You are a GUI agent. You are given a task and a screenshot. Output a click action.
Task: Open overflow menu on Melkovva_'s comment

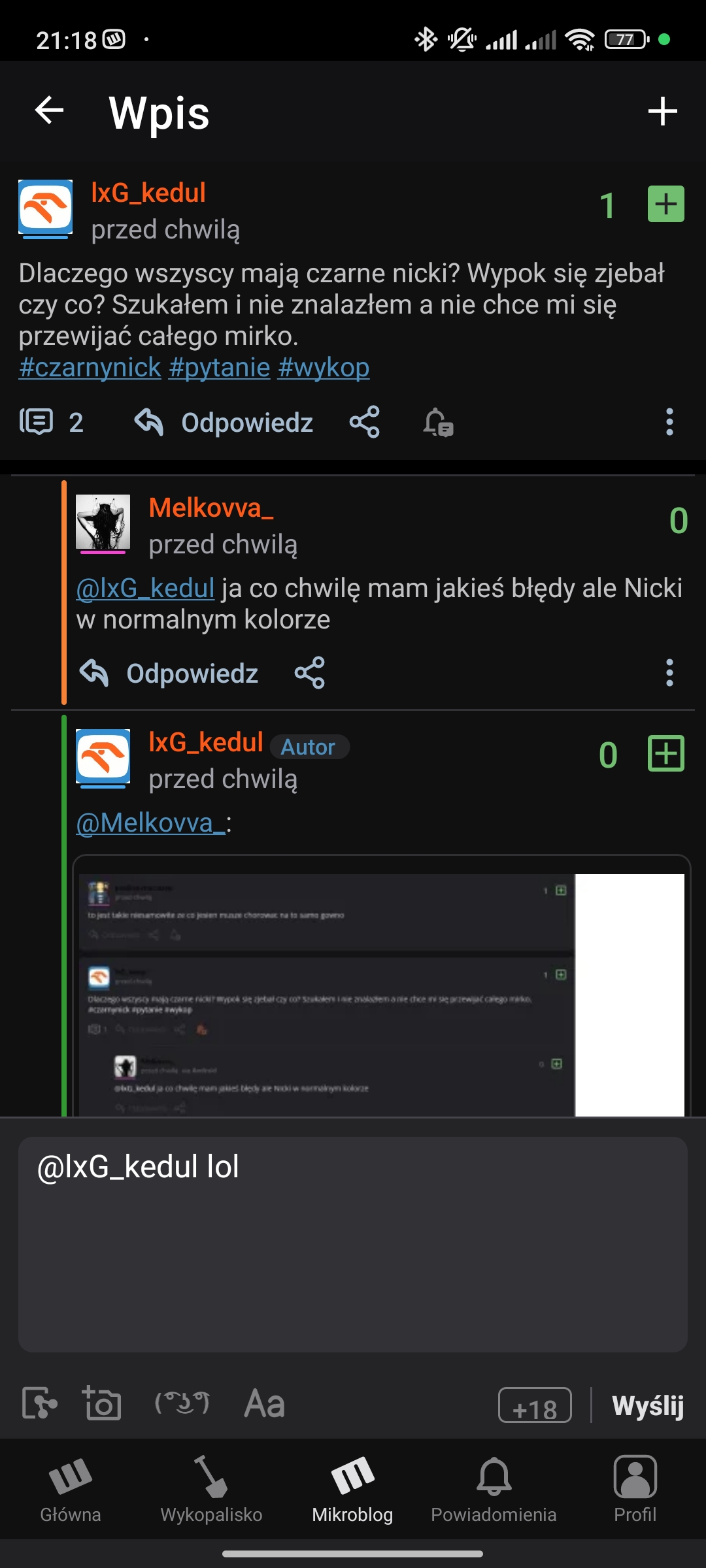click(669, 673)
